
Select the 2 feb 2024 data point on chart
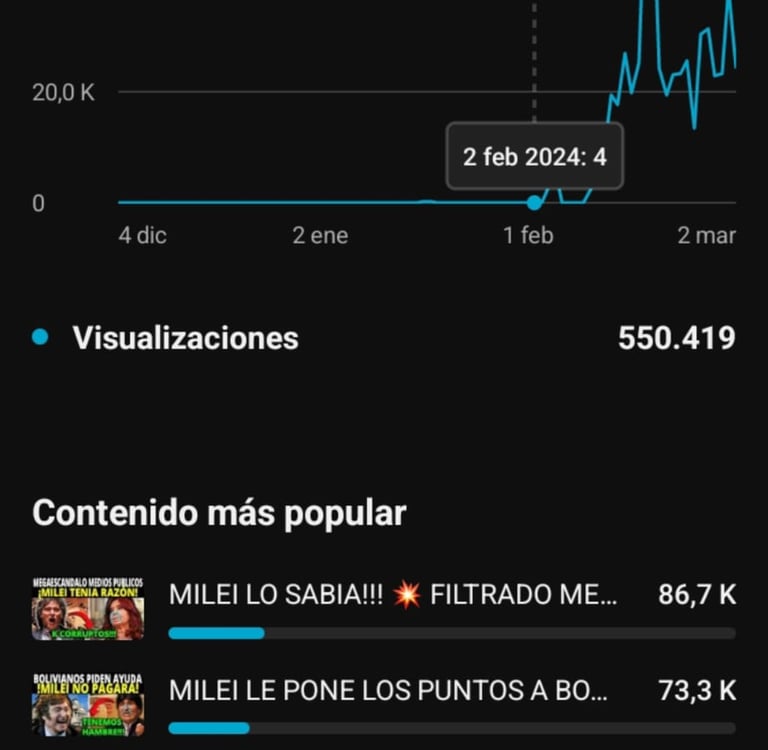click(x=534, y=203)
